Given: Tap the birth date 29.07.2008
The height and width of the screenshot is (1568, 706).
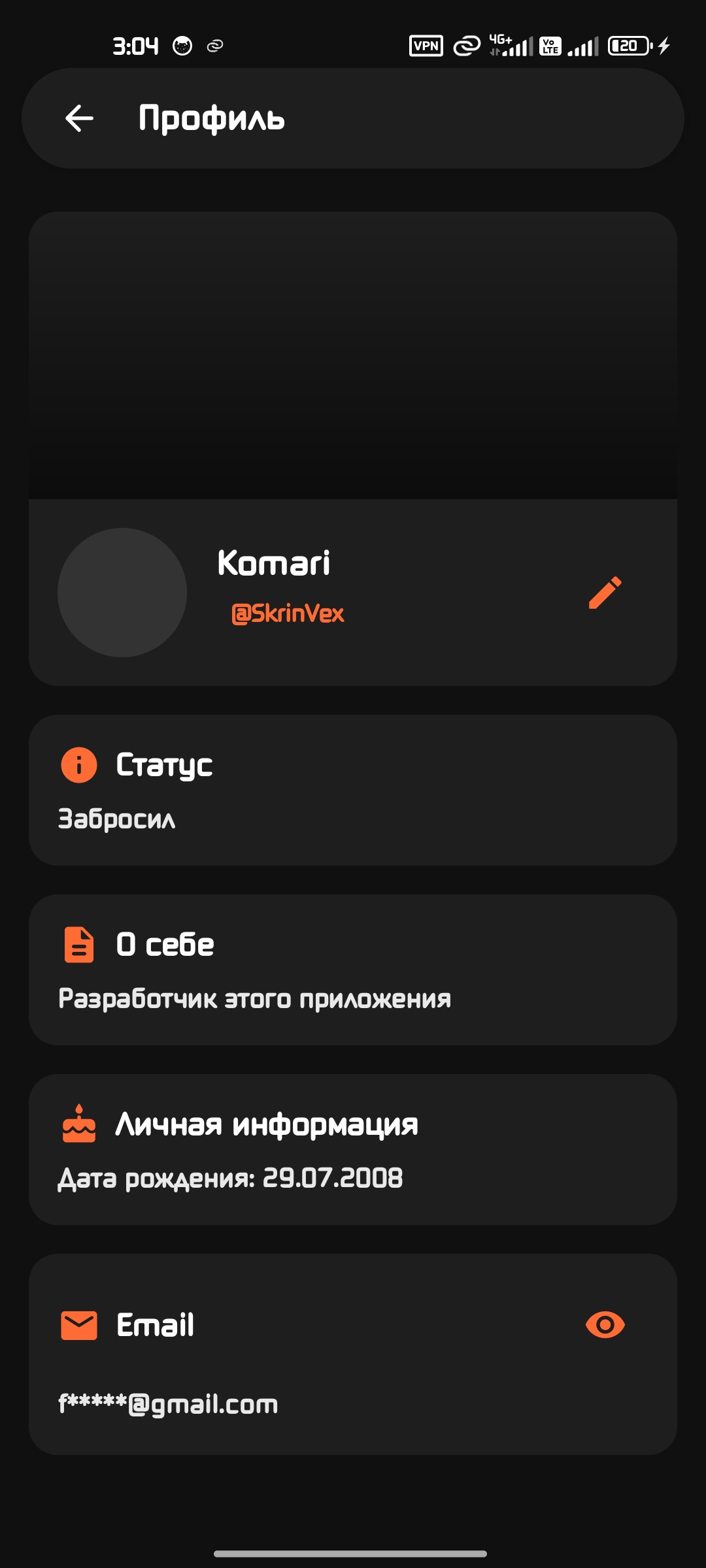Looking at the screenshot, I should click(x=230, y=1179).
